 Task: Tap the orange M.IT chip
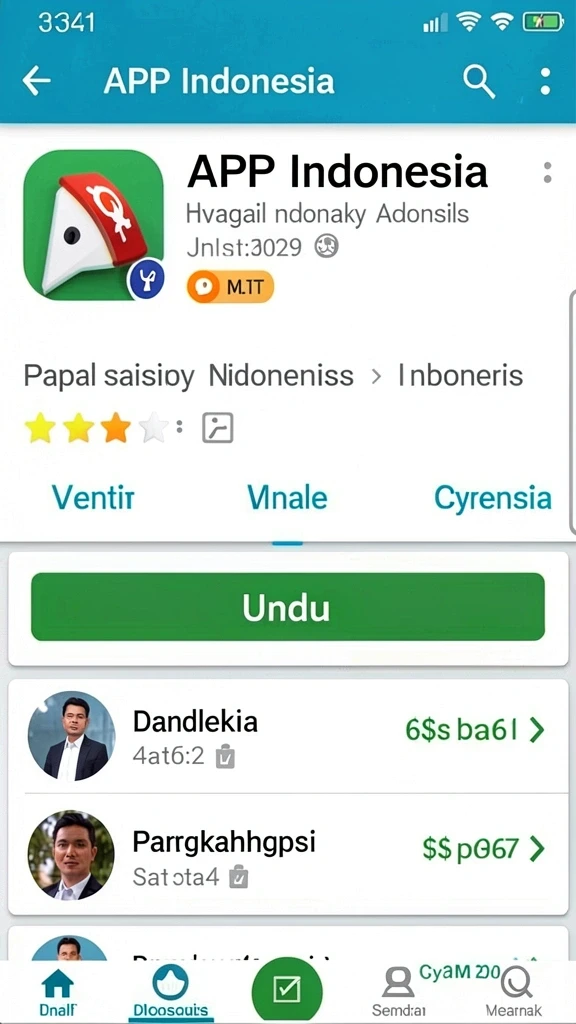230,287
